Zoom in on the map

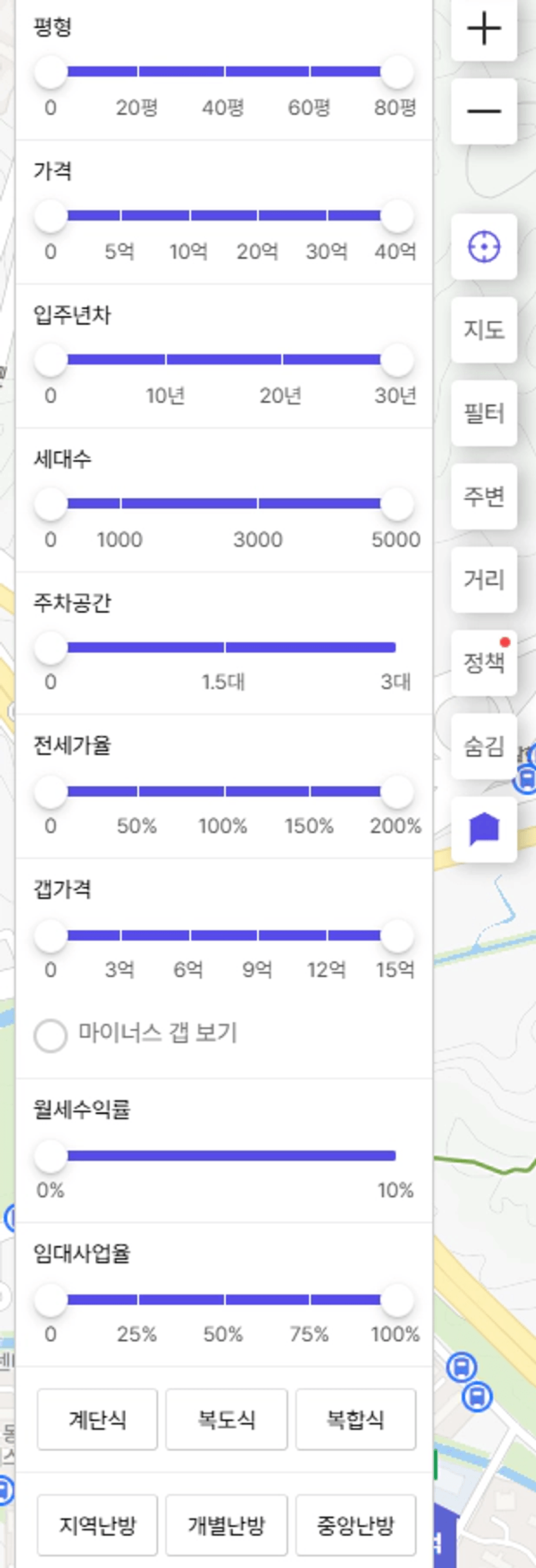pos(484,29)
